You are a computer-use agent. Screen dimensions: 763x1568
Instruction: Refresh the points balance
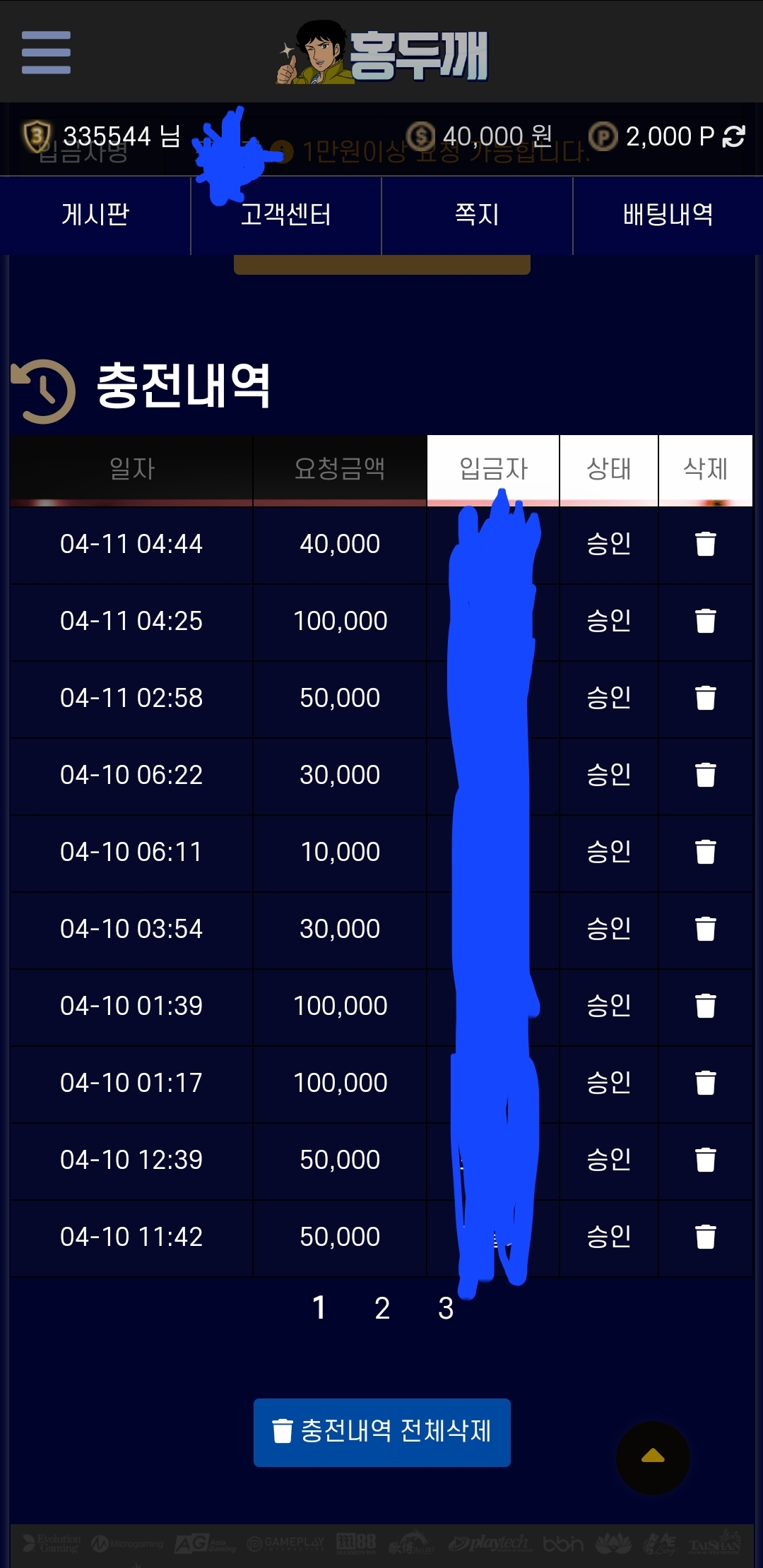coord(734,136)
